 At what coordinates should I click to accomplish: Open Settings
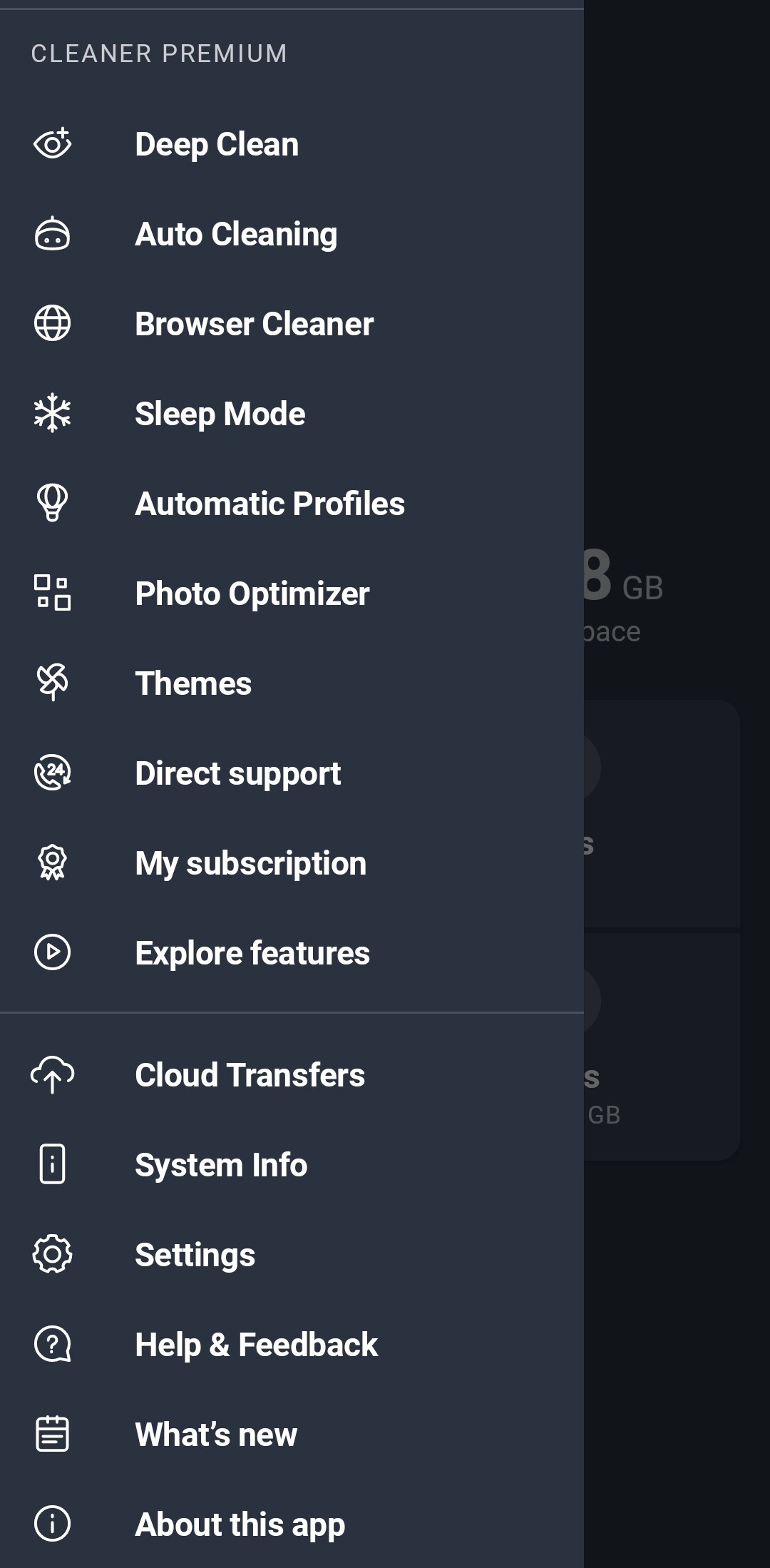coord(292,1255)
